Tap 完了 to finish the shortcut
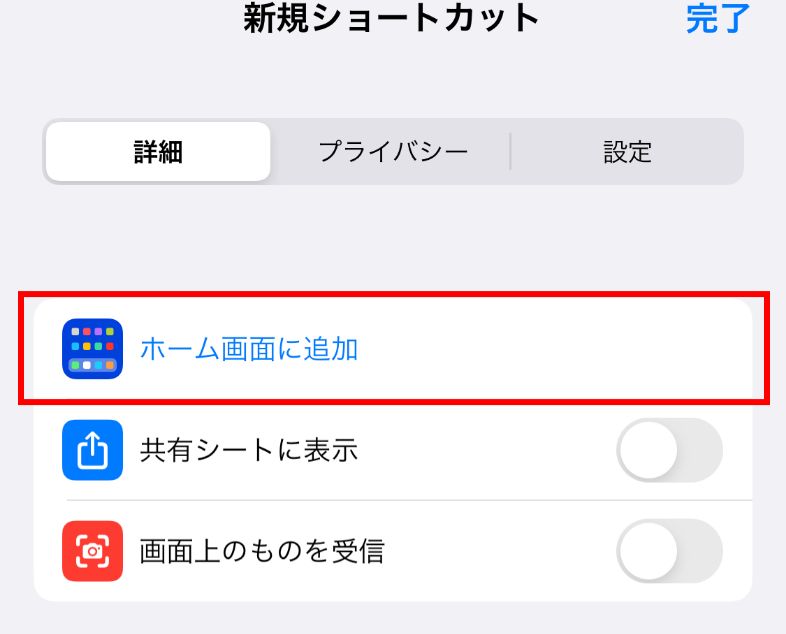Viewport: 786px width, 634px height. [717, 18]
